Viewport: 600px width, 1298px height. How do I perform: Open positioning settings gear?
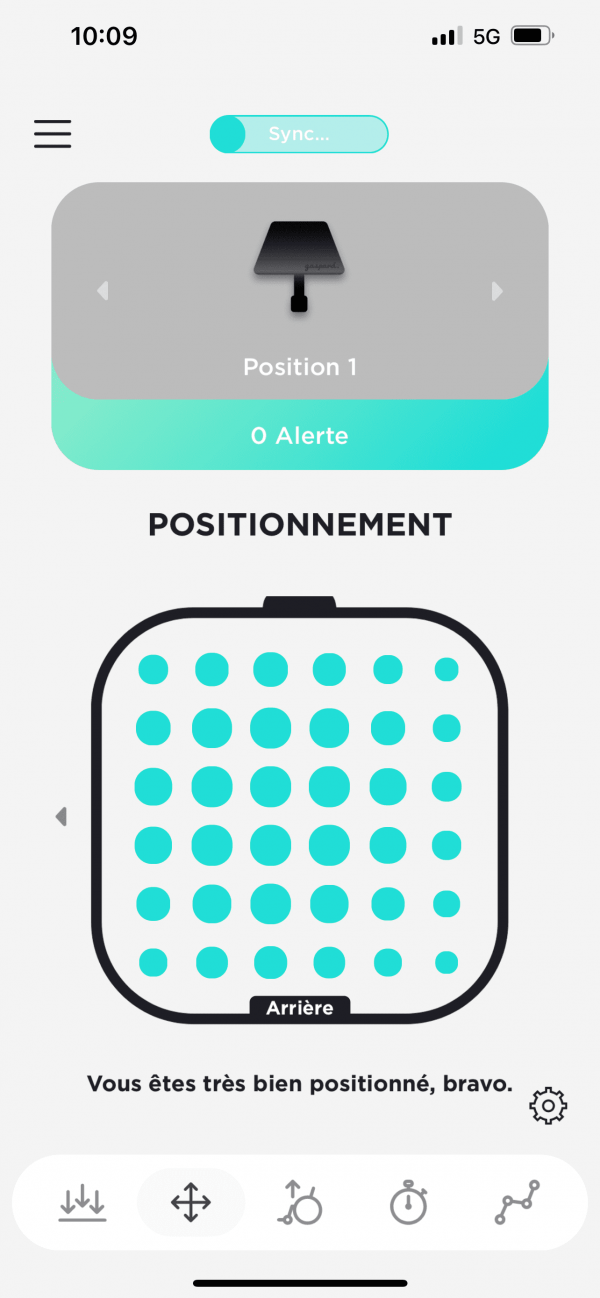548,1105
